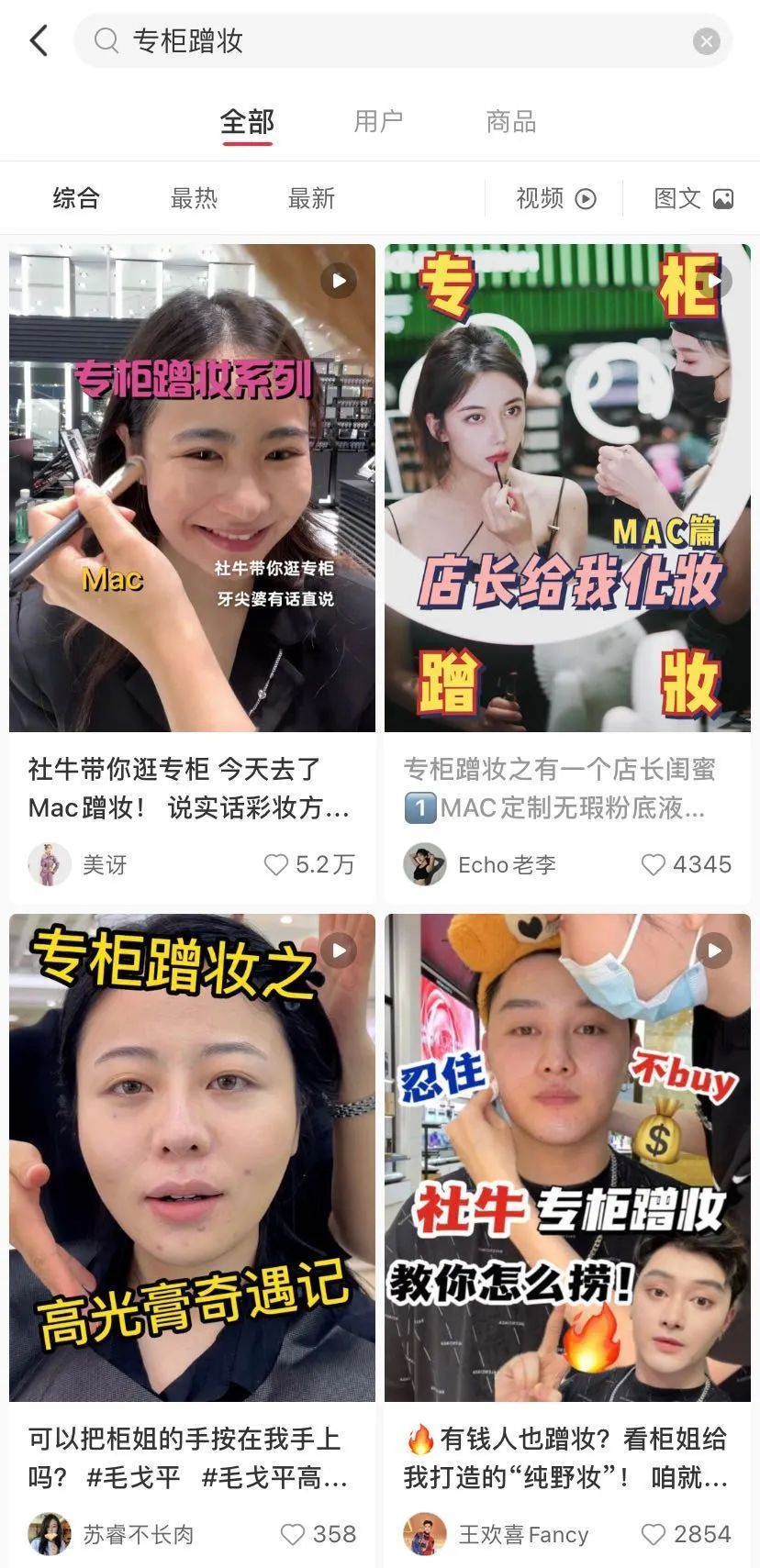
Task: Sort results by 最新
Action: coord(311,198)
